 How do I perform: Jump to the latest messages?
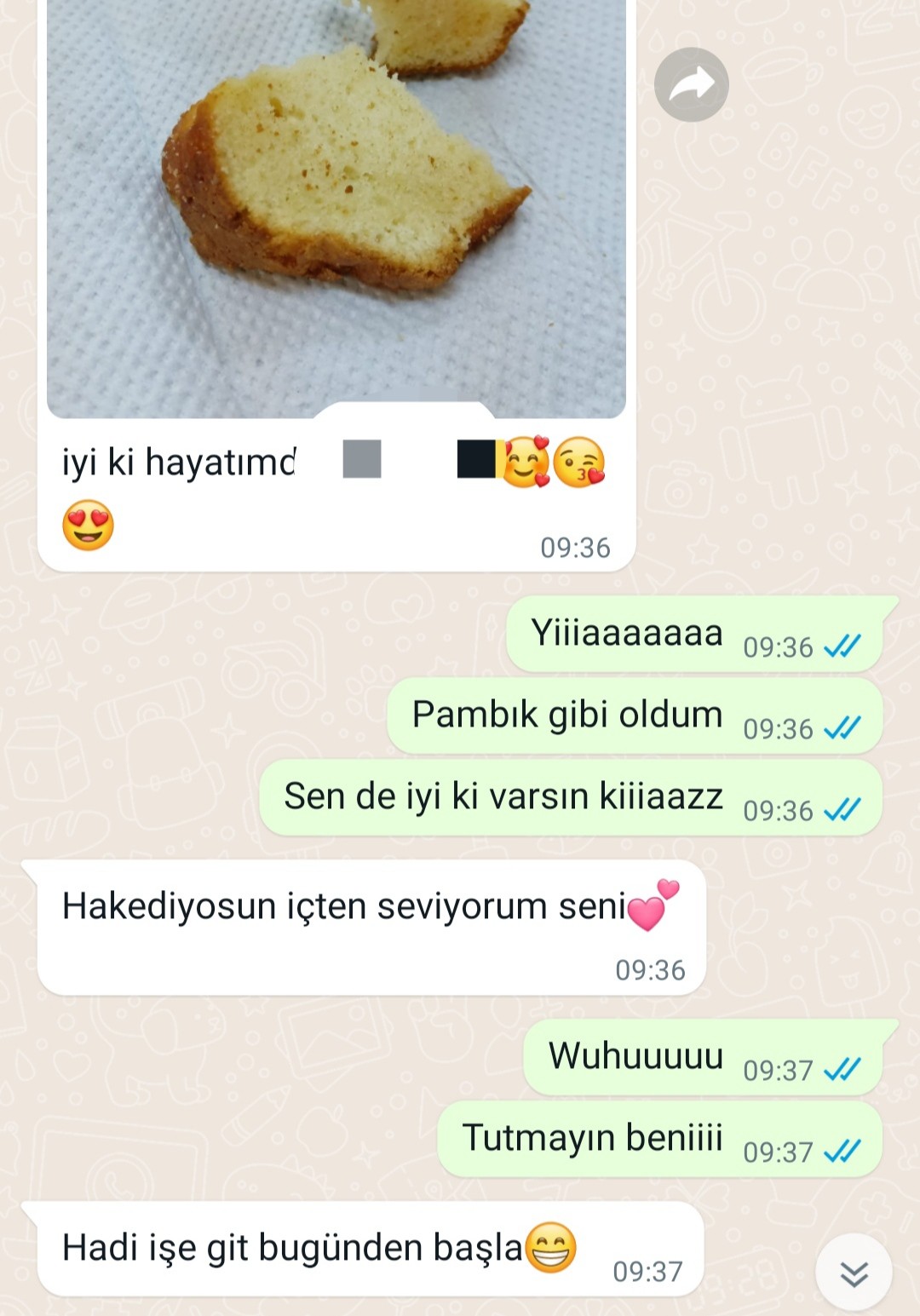point(854,1273)
